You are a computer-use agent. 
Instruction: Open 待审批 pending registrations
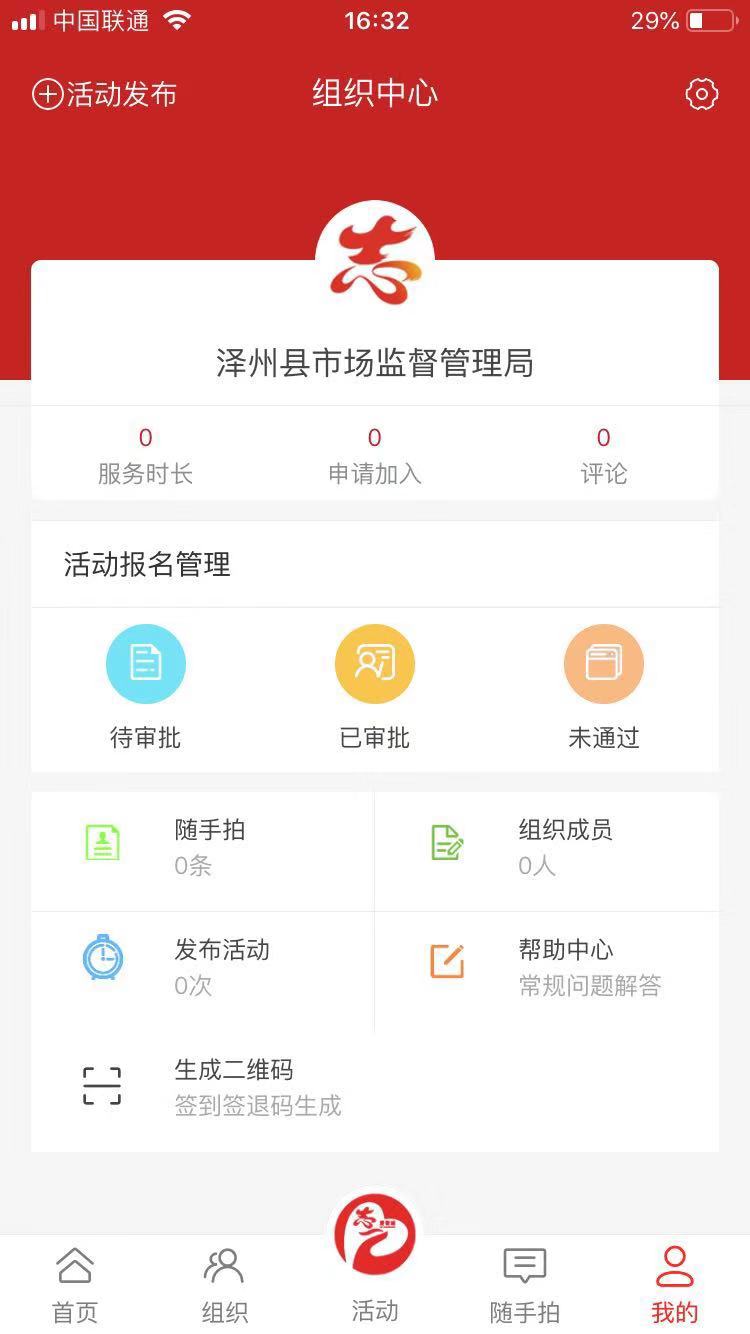pos(146,688)
